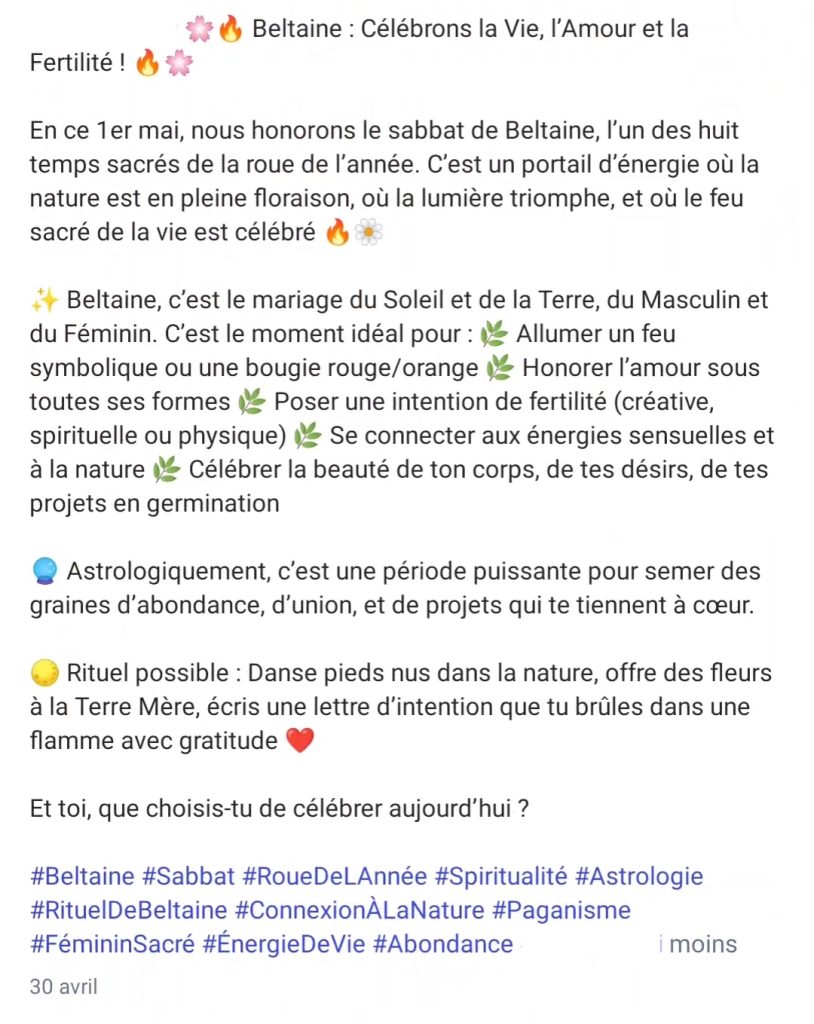Open the #Abondance hashtag
Screen dimensions: 814x1024
coord(443,944)
